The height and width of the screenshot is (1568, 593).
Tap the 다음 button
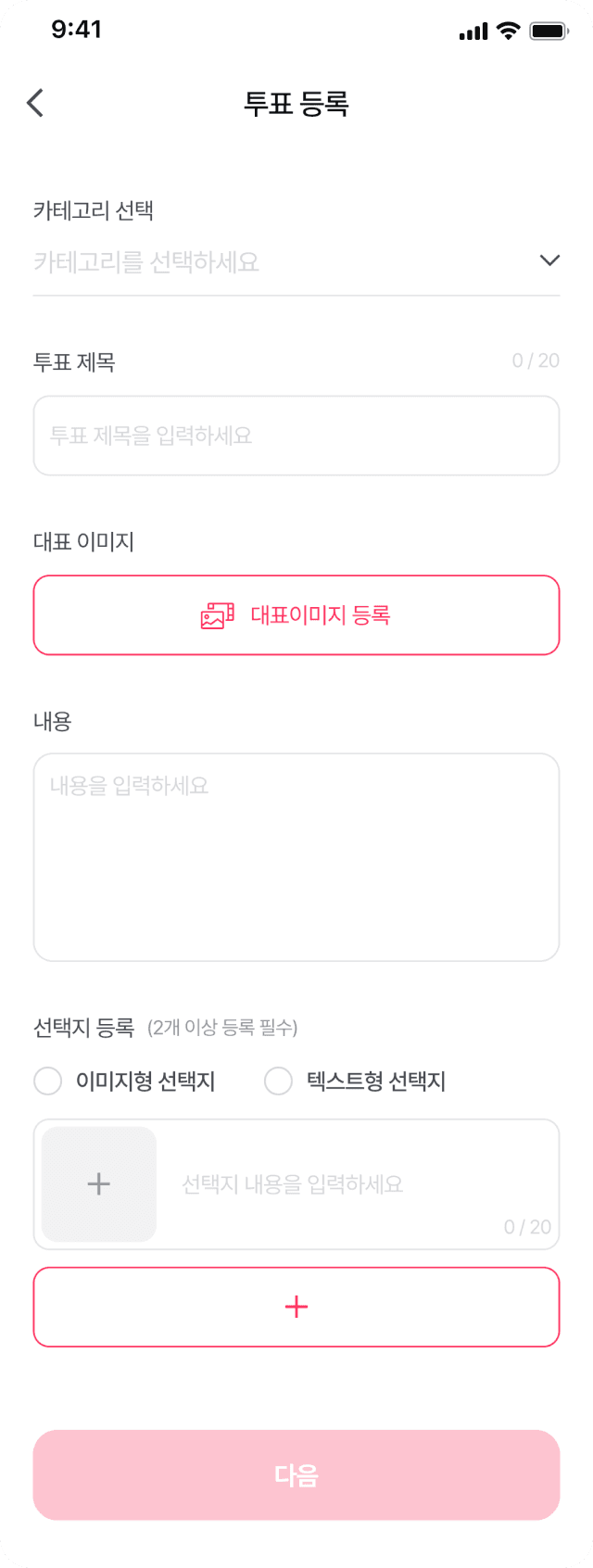coord(296,1474)
